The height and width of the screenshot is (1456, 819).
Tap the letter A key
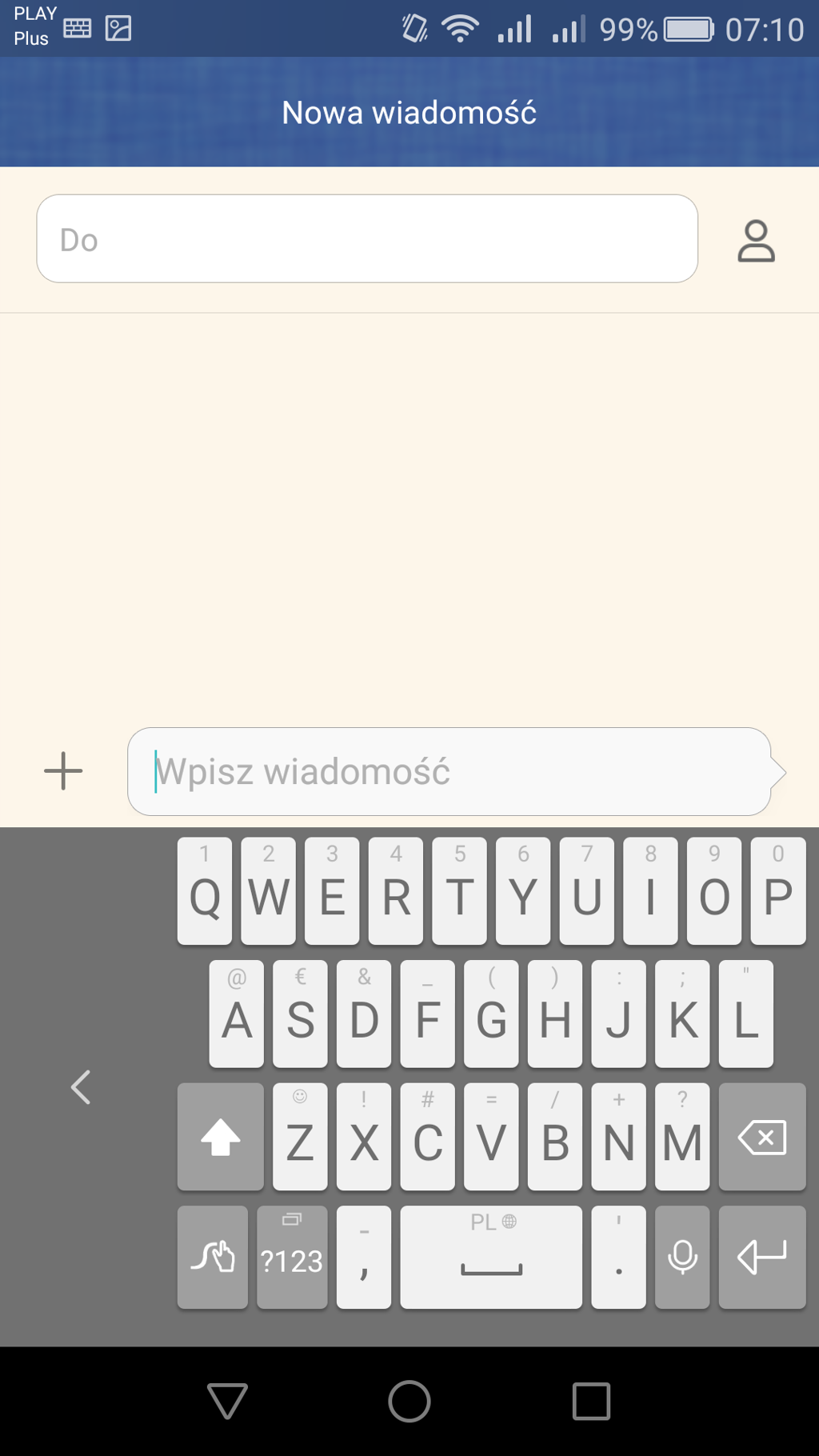point(237,1014)
